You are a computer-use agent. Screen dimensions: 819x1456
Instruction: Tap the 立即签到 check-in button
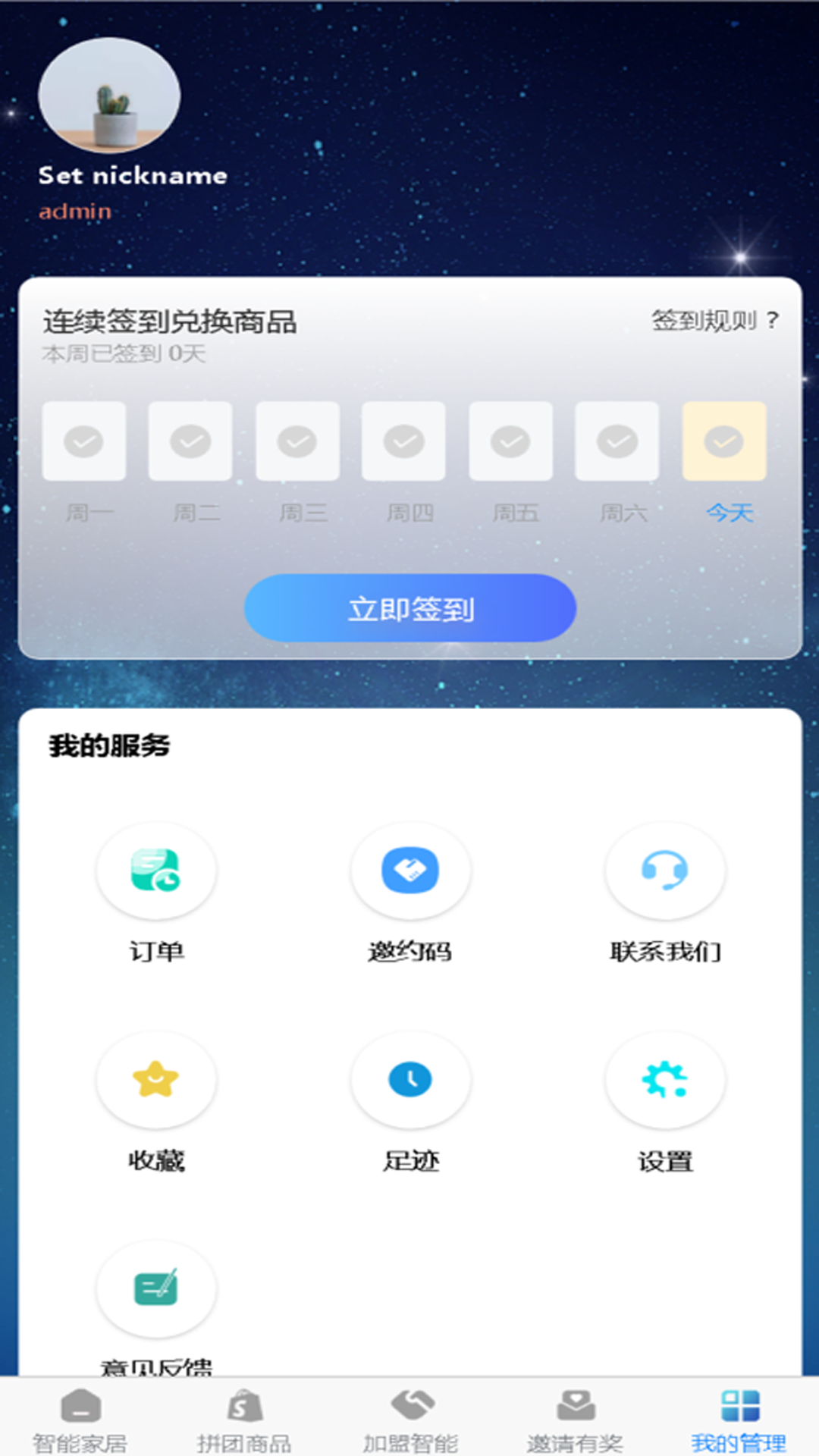coord(409,608)
